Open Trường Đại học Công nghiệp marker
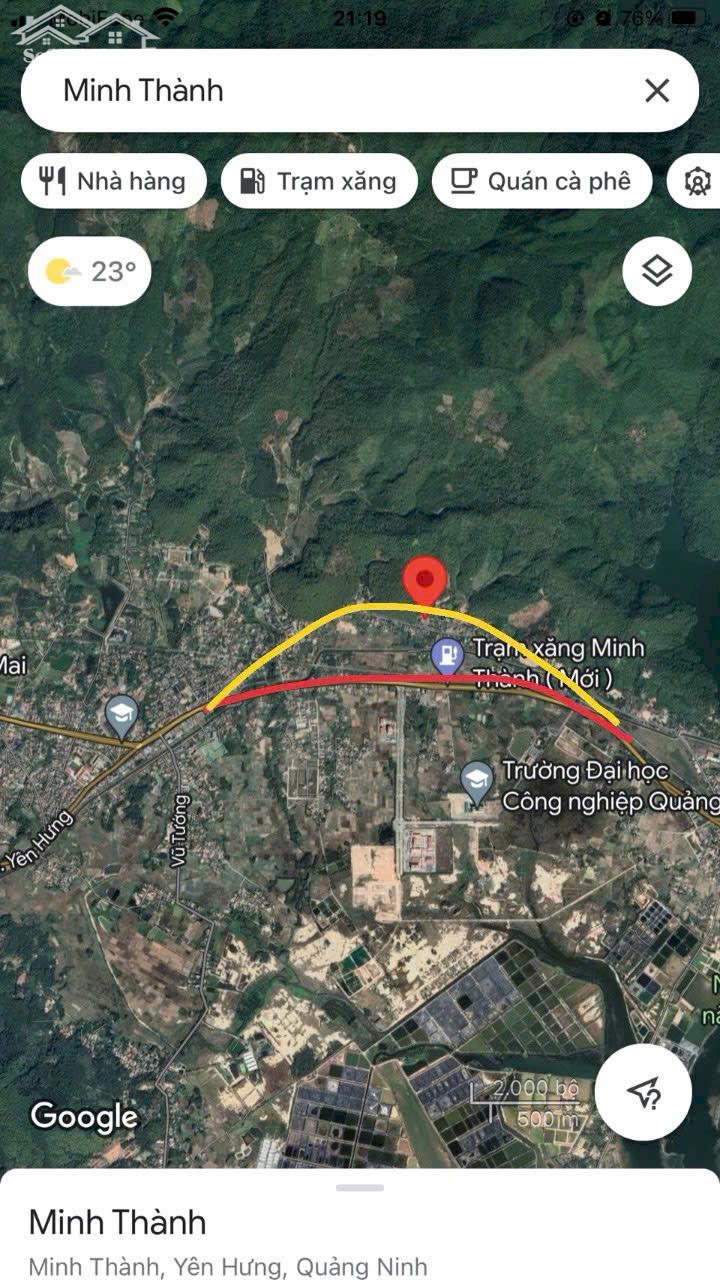This screenshot has height=1280, width=720. (477, 782)
